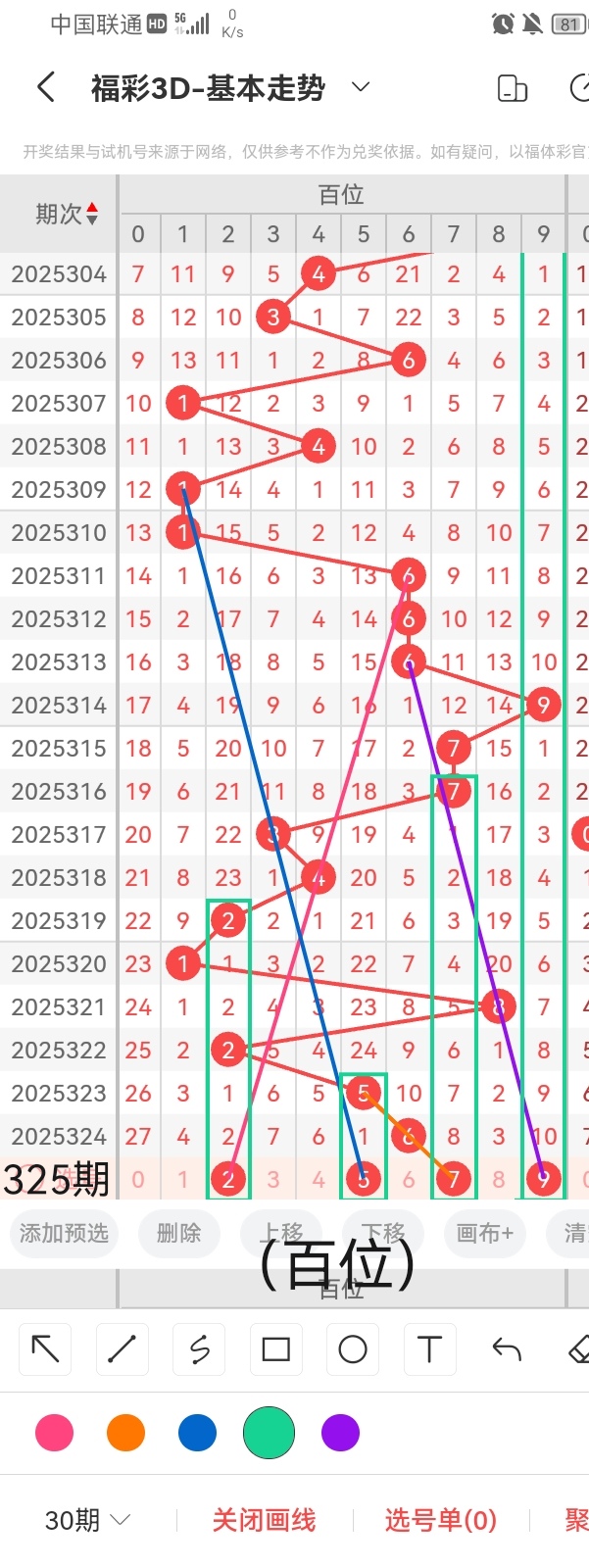Viewport: 589px width, 1568px height.
Task: Tap the 画布+ button
Action: pyautogui.click(x=484, y=1233)
